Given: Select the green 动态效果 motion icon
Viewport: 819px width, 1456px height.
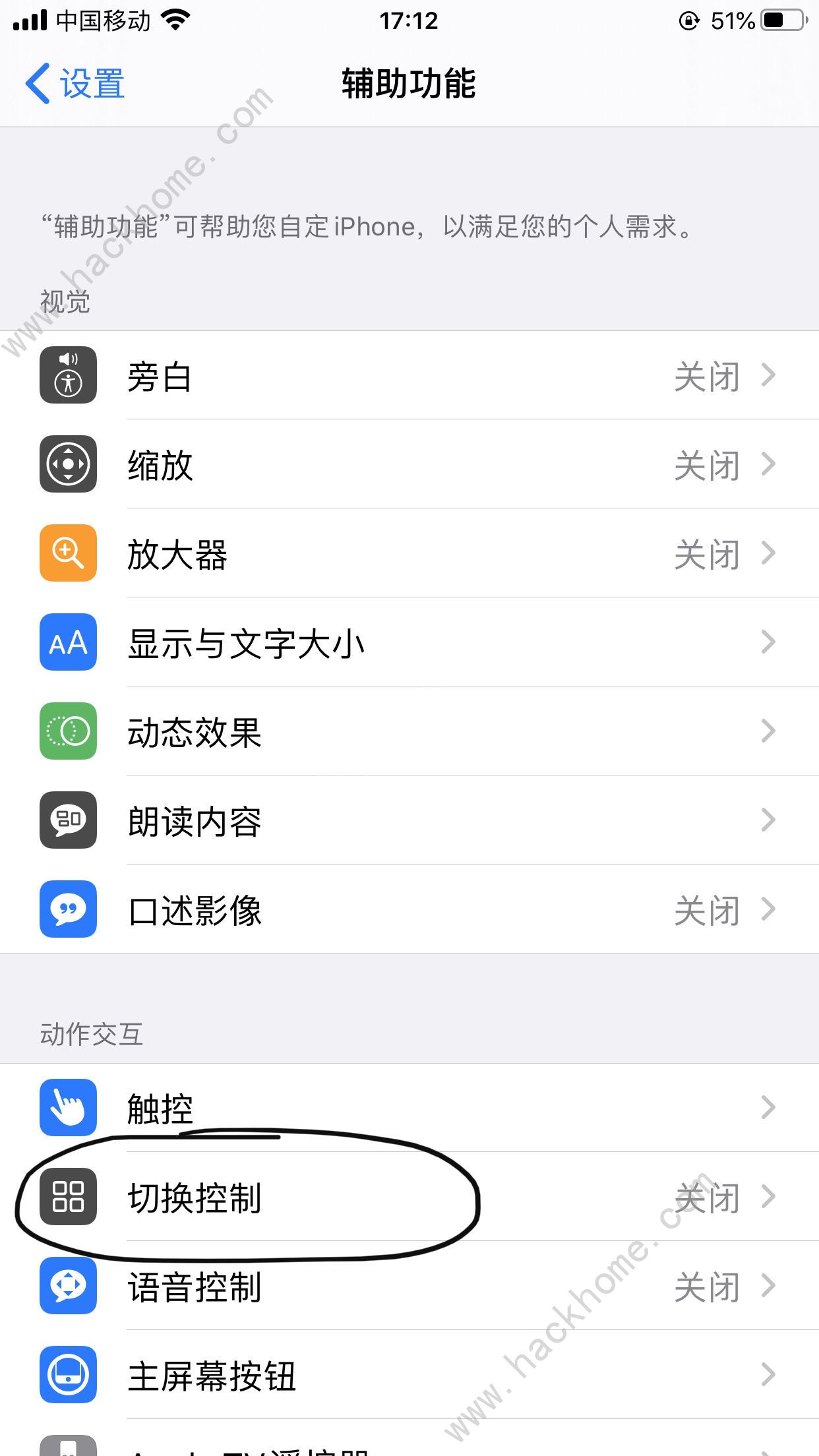Looking at the screenshot, I should pos(68,732).
